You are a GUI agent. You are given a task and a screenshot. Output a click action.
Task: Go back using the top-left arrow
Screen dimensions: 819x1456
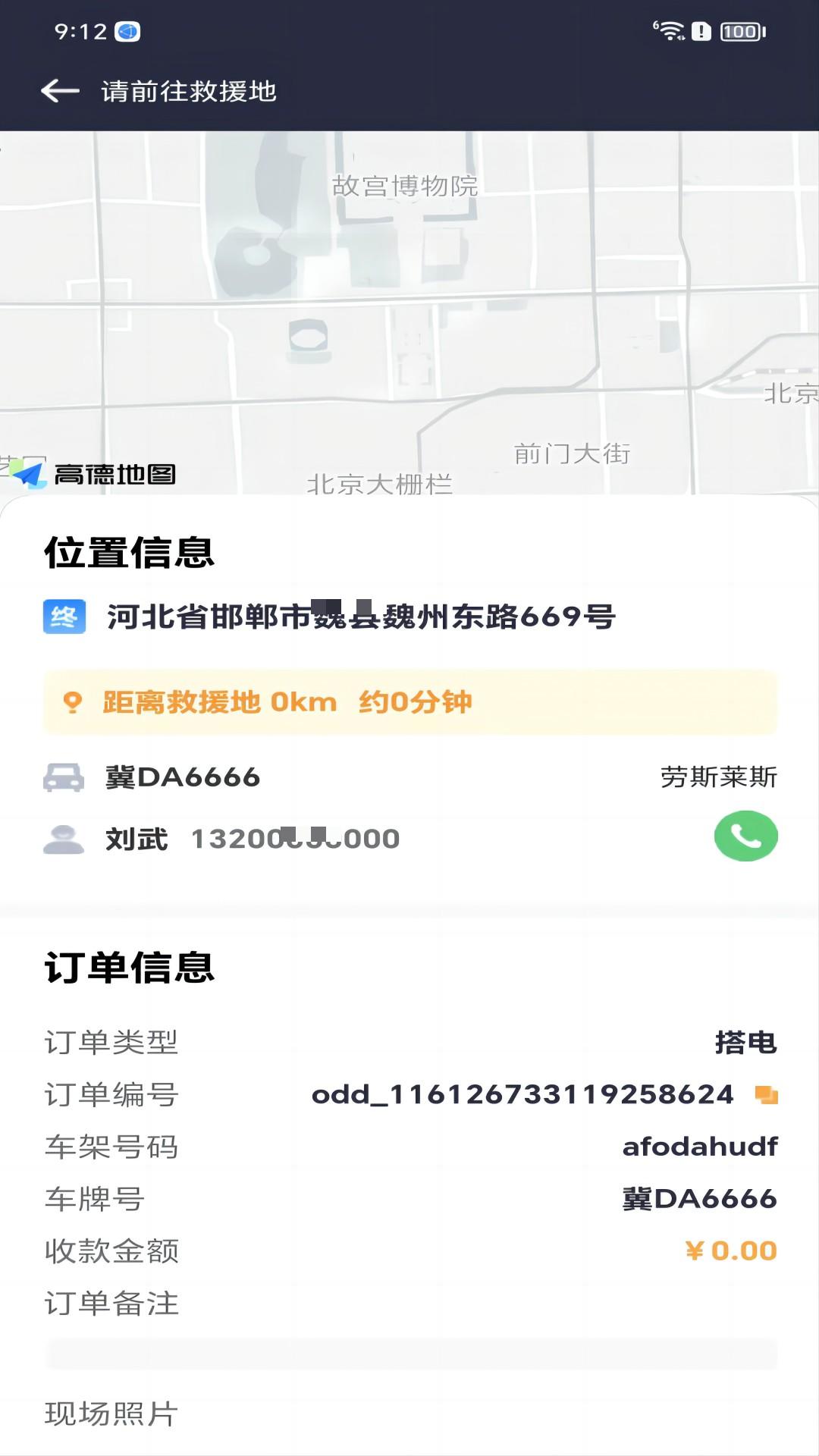point(60,91)
